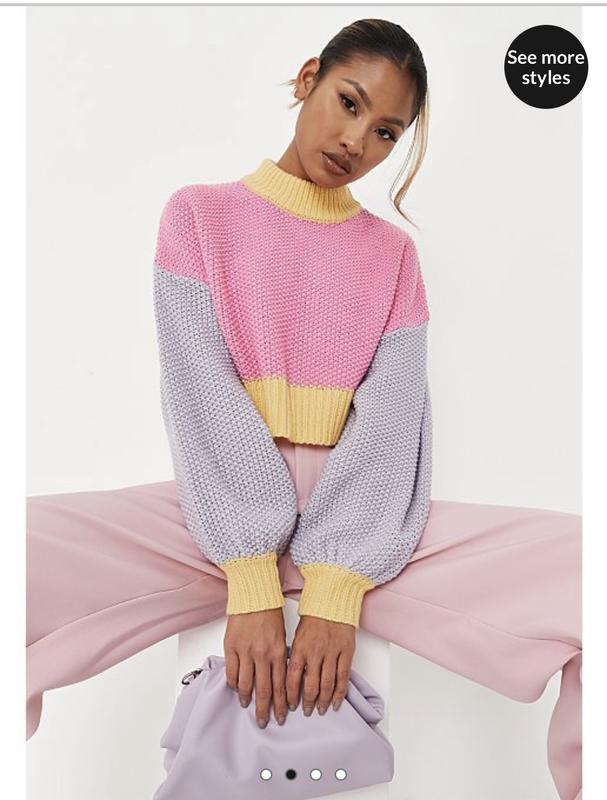Screen dimensions: 607x800
Task: Tap the See more styles button
Action: [545, 67]
